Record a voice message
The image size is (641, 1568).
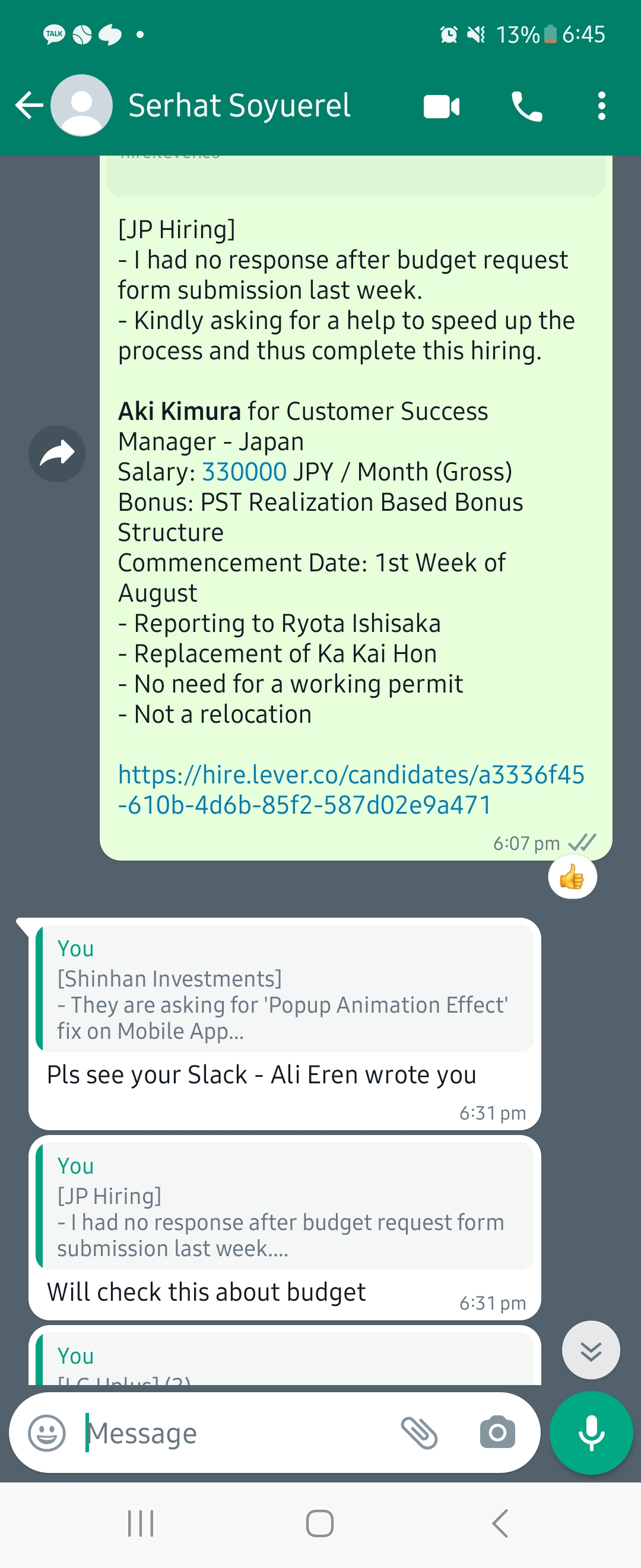pos(591,1432)
